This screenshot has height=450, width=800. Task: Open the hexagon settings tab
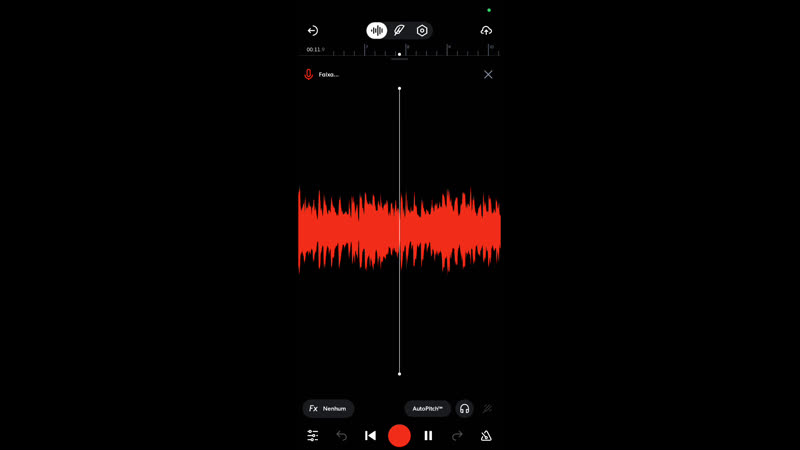pos(422,31)
